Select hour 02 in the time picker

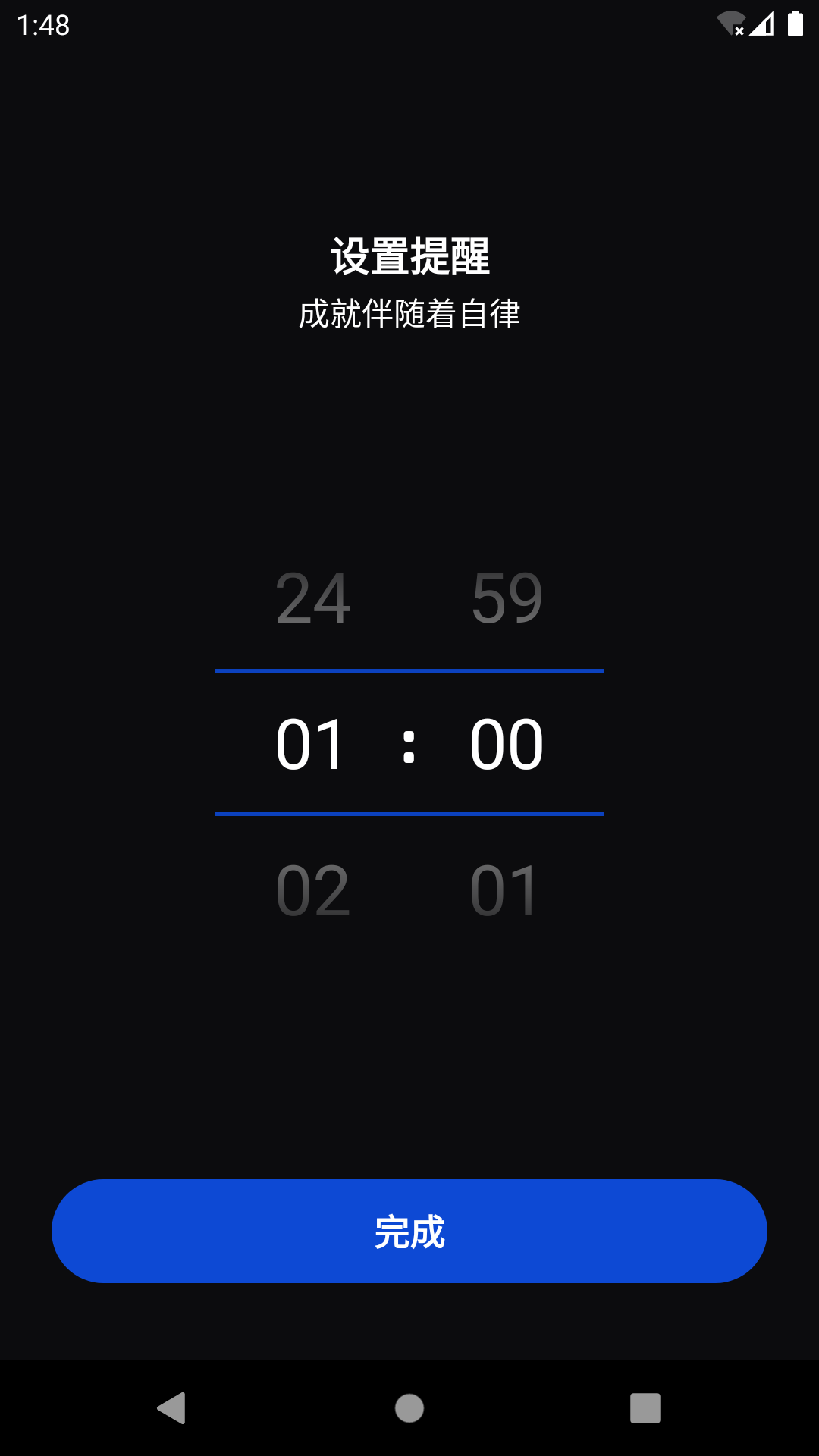[312, 890]
